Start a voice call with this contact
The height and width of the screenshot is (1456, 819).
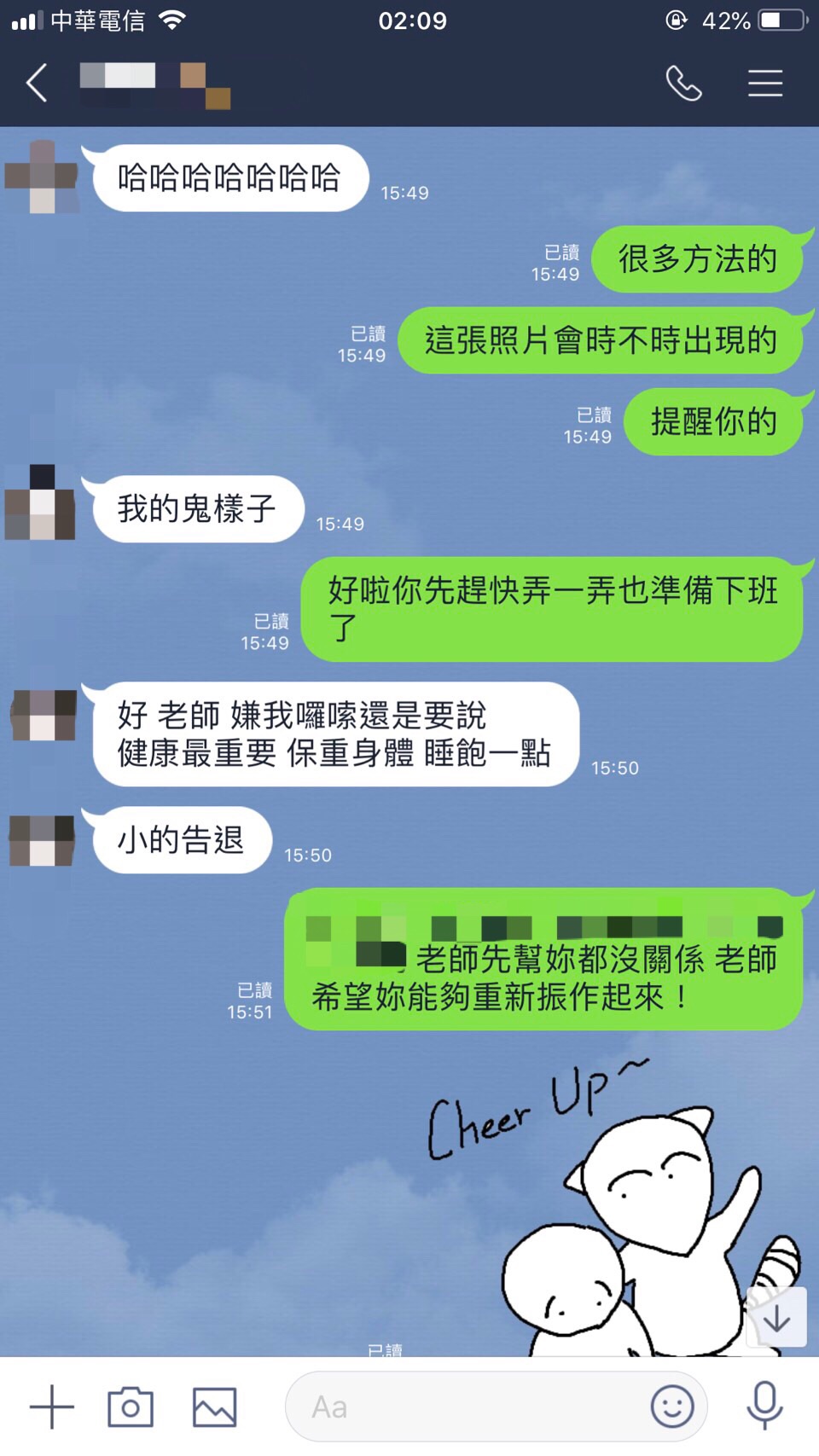(x=683, y=84)
